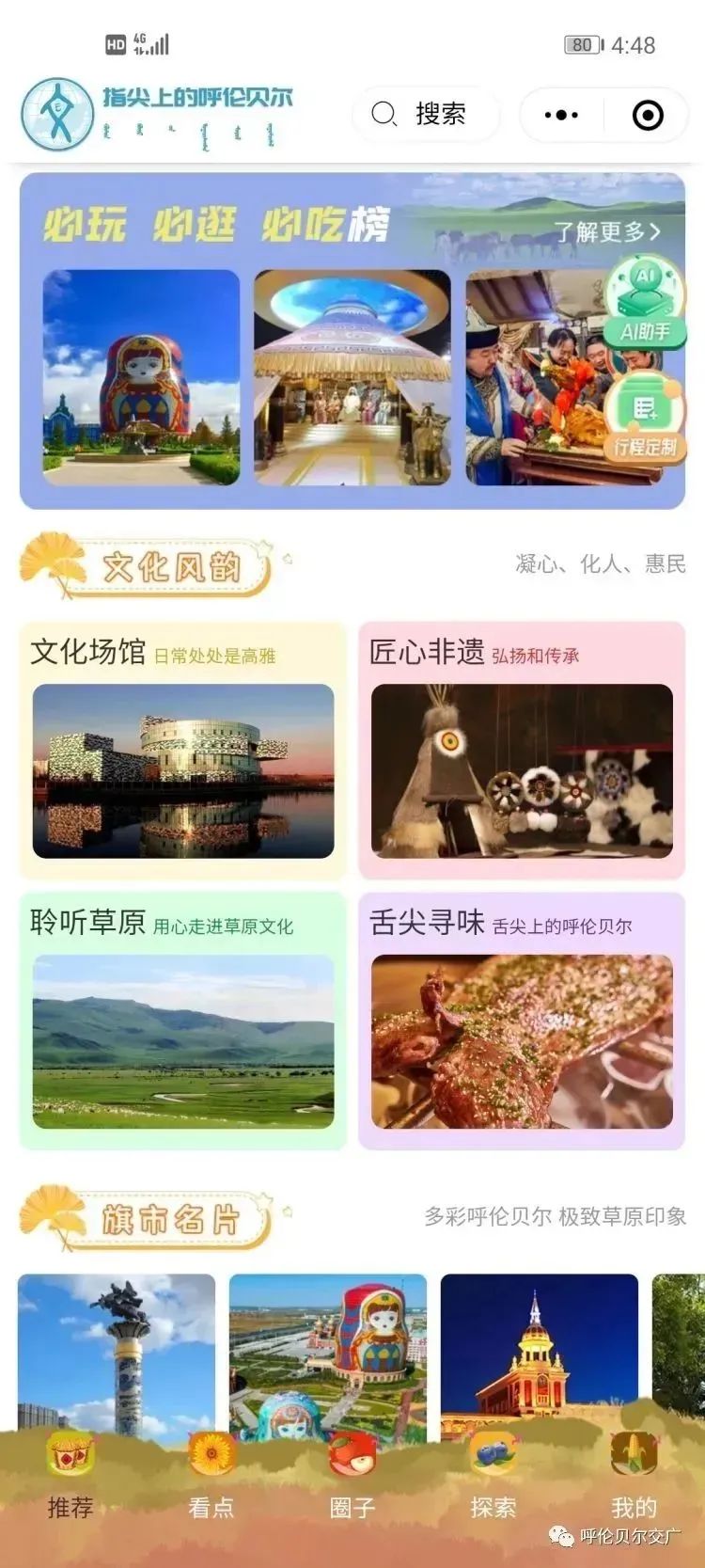Screen dimensions: 705x1568
Task: Launch the AI助手 assistant
Action: 645,301
